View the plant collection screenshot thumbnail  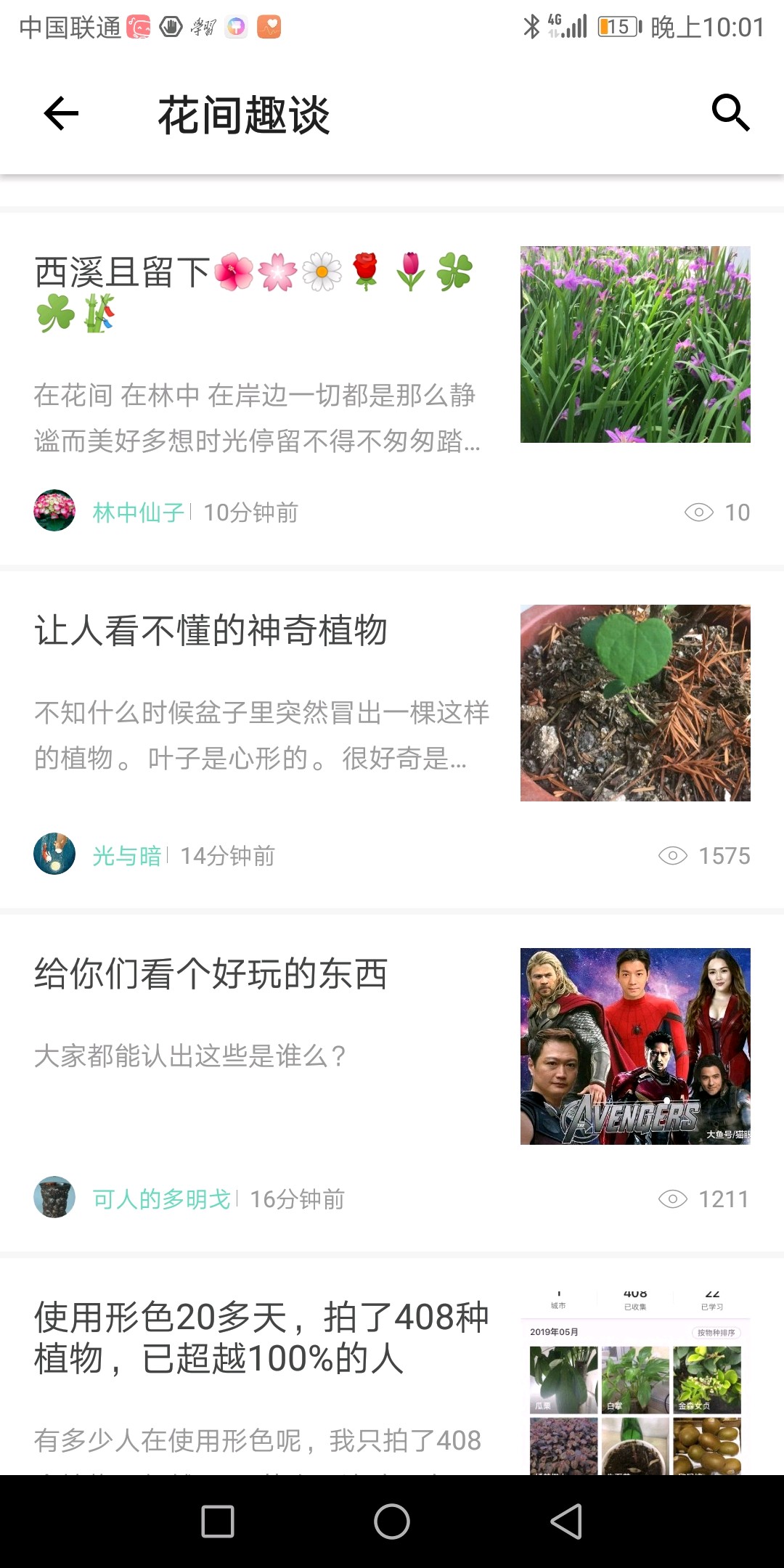[x=635, y=1383]
